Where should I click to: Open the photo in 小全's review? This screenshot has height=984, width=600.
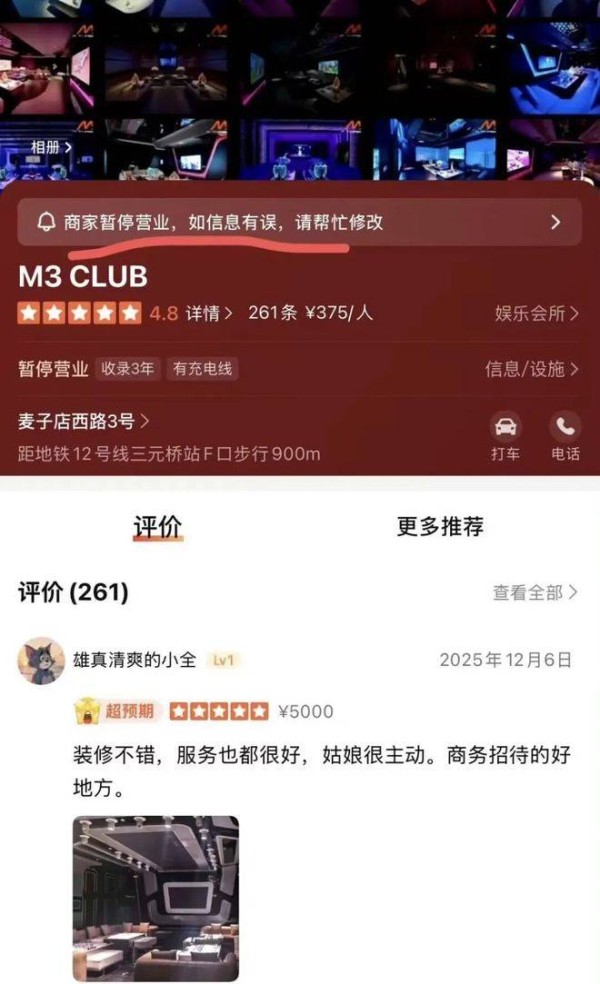pos(156,897)
